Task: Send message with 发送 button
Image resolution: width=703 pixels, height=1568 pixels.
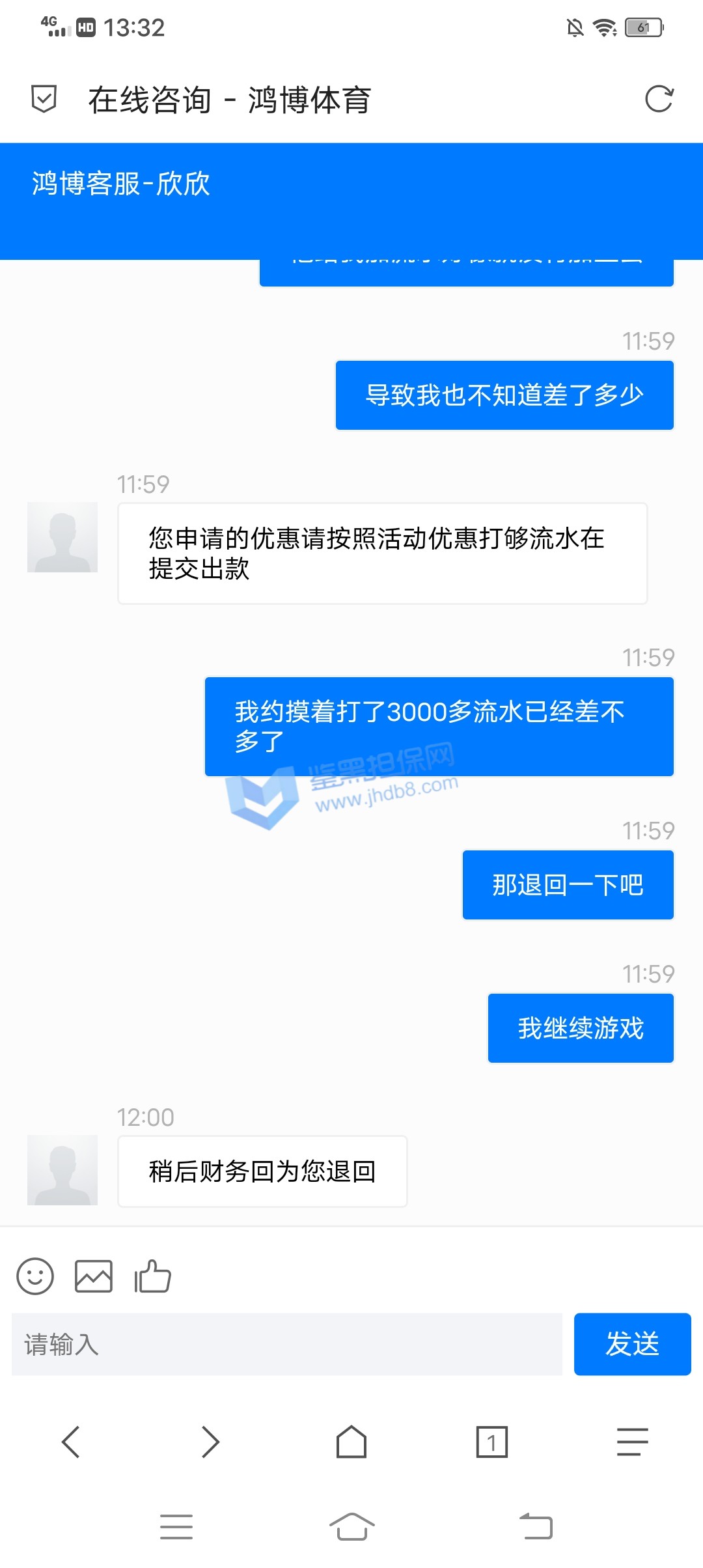Action: click(632, 1344)
